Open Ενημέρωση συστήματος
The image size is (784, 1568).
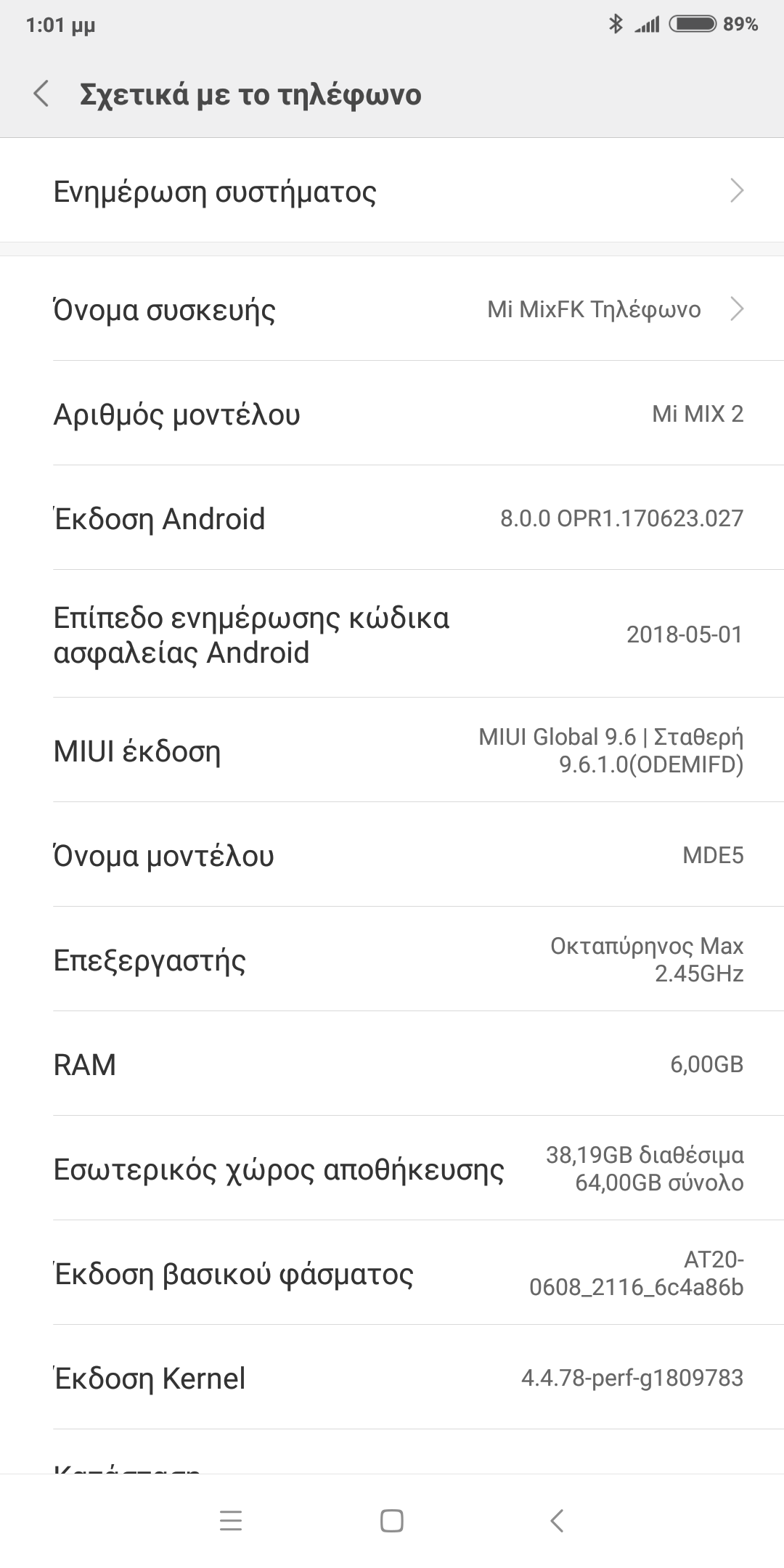392,192
